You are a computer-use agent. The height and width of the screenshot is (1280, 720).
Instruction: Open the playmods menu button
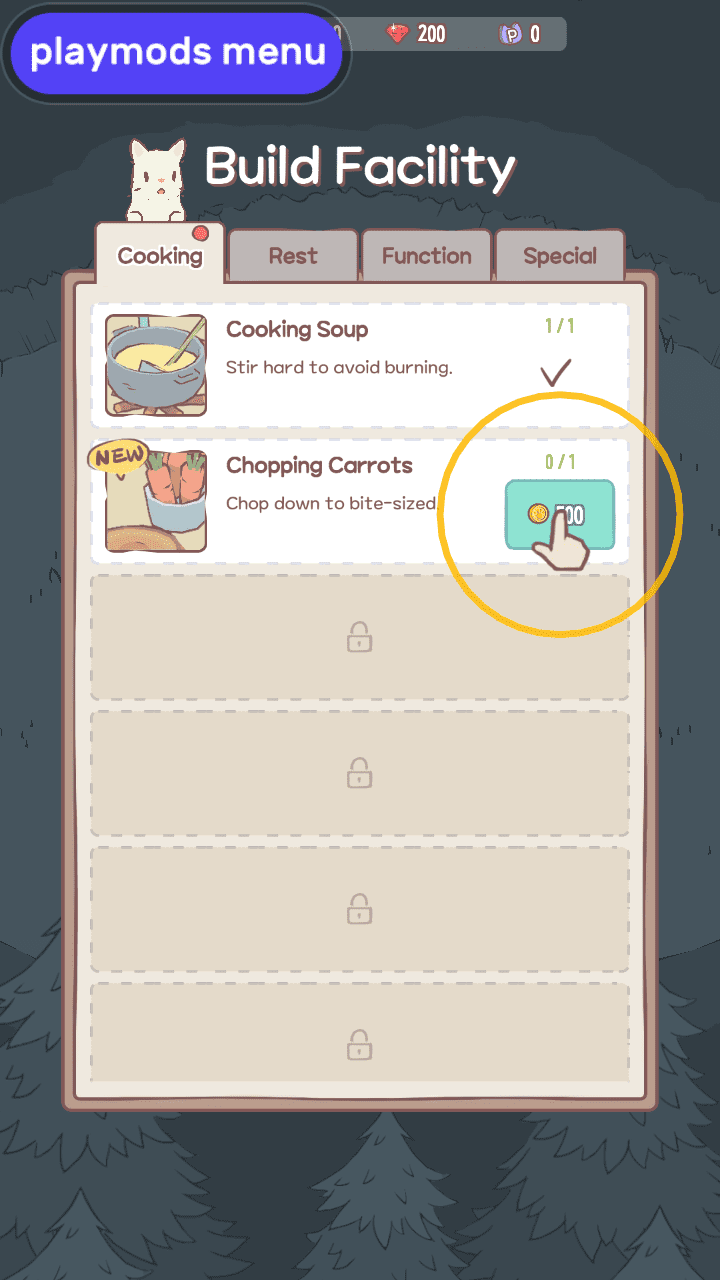coord(177,53)
